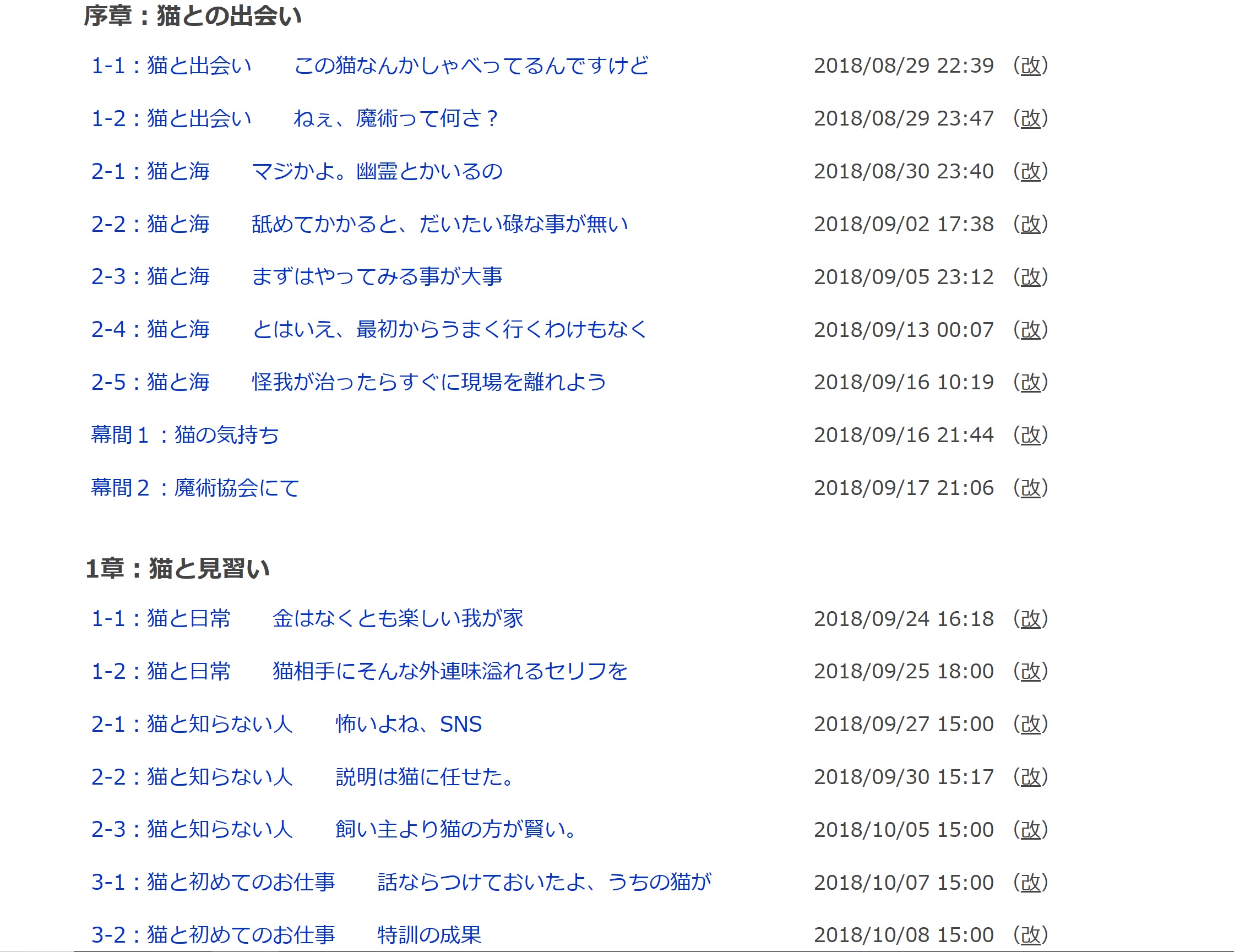Open chapter 1-2 猫相手にそんな外連味溢れるセリフを
1234x952 pixels.
point(360,671)
